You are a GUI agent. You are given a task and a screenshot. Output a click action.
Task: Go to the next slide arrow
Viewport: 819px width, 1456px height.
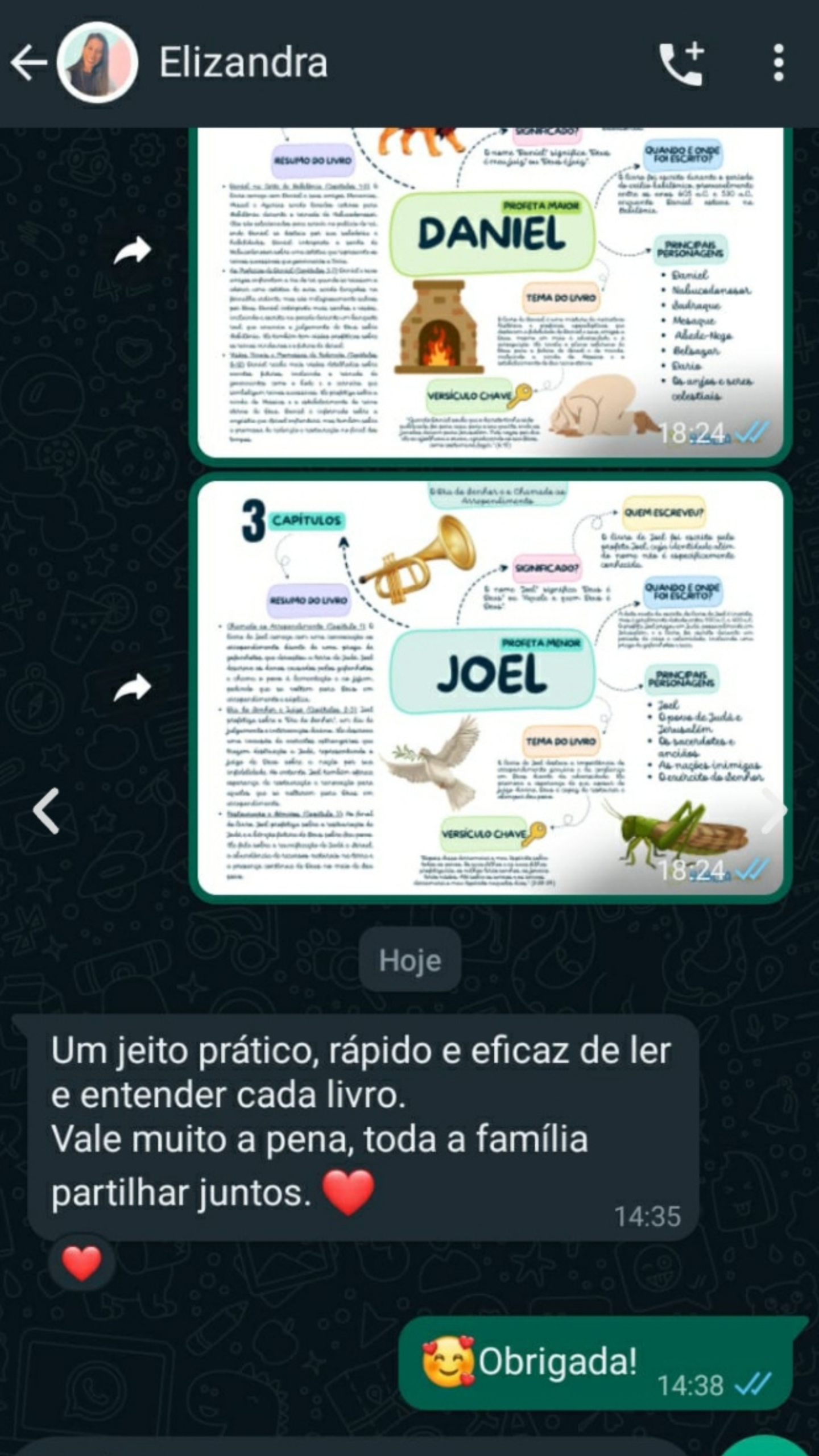click(775, 811)
